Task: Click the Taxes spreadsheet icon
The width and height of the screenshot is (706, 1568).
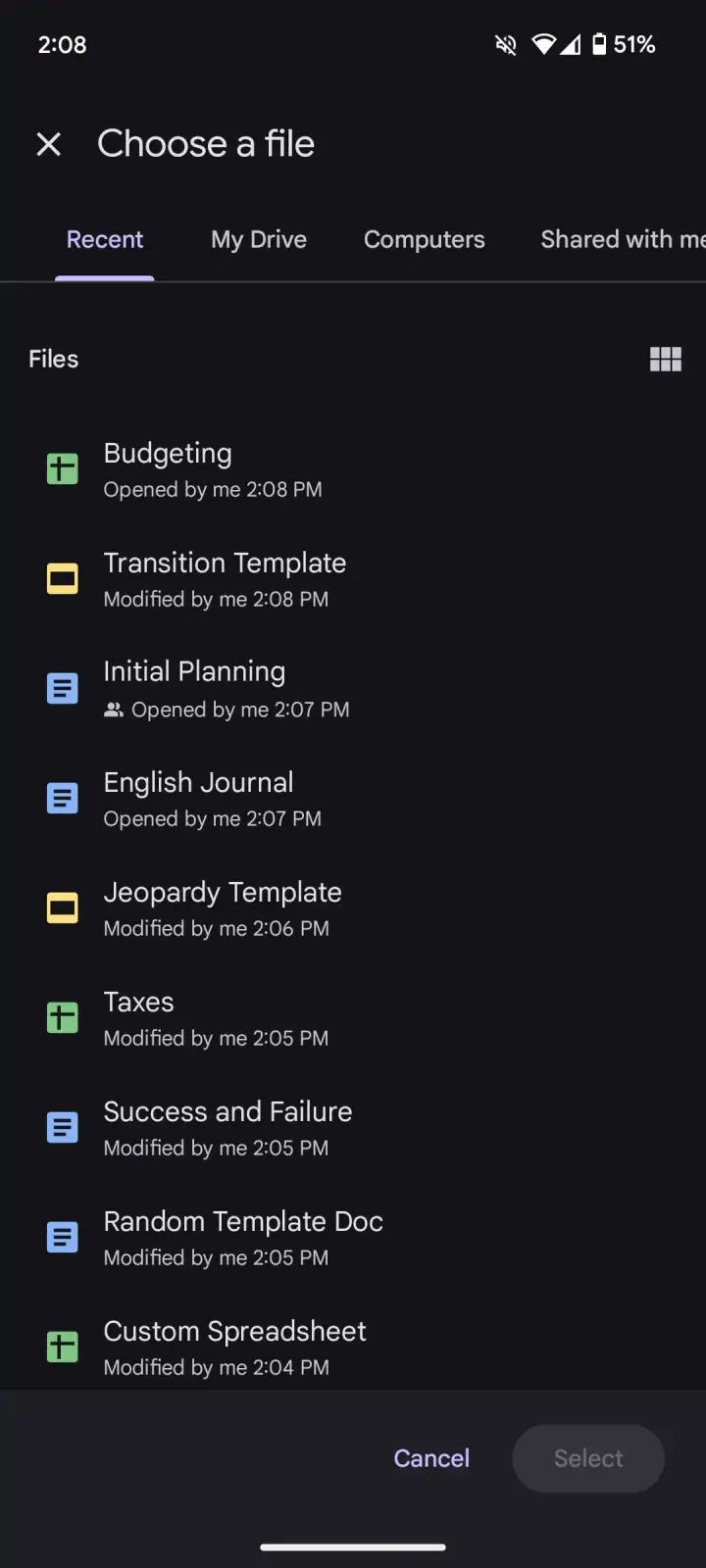Action: [62, 1017]
